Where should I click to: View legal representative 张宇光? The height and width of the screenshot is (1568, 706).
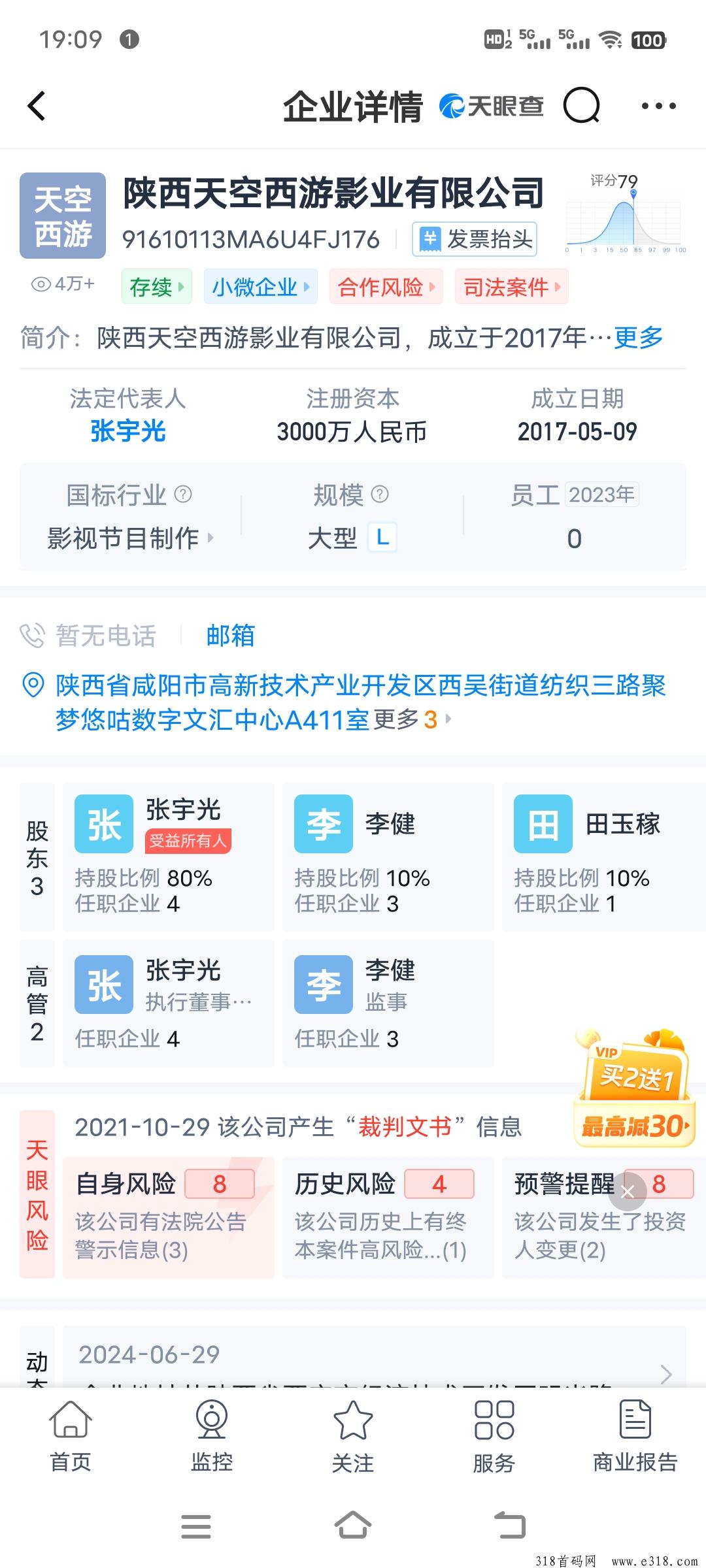[127, 431]
